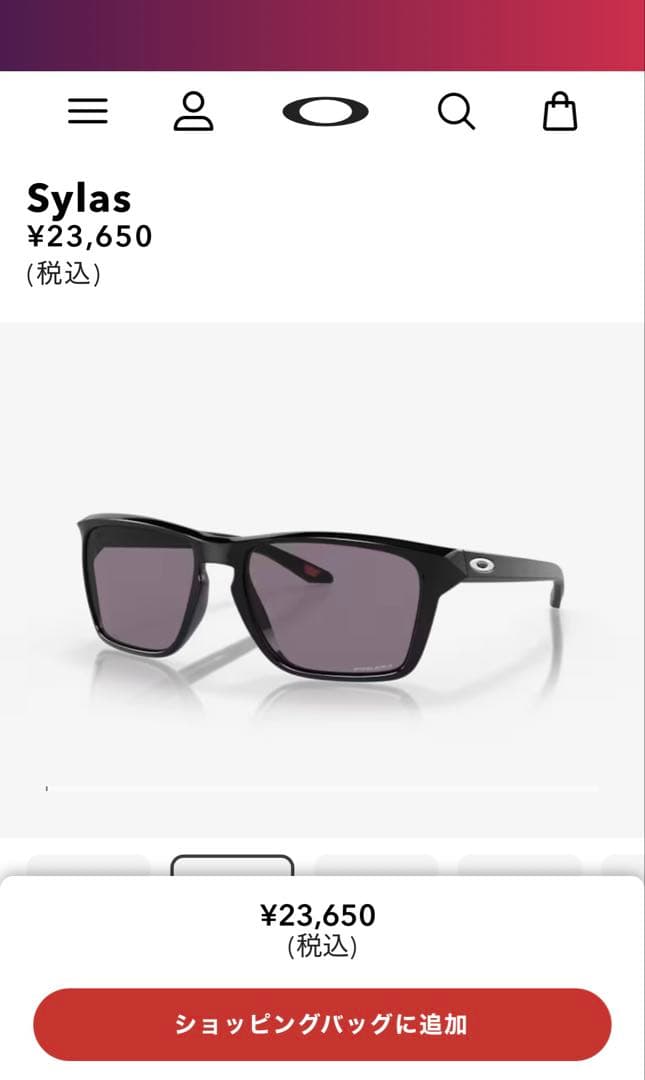Viewport: 645px width, 1080px height.
Task: Go to the Oakley home logo
Action: click(325, 112)
